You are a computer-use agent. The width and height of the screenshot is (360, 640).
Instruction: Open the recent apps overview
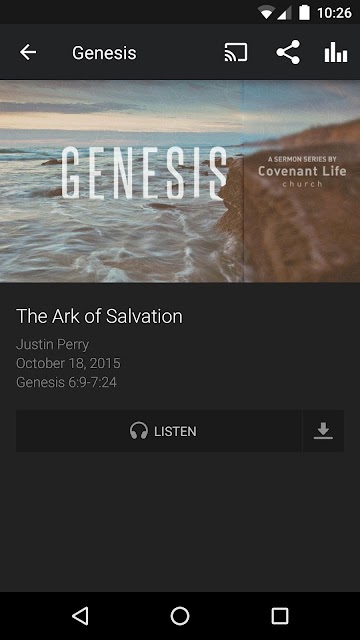pos(280,616)
